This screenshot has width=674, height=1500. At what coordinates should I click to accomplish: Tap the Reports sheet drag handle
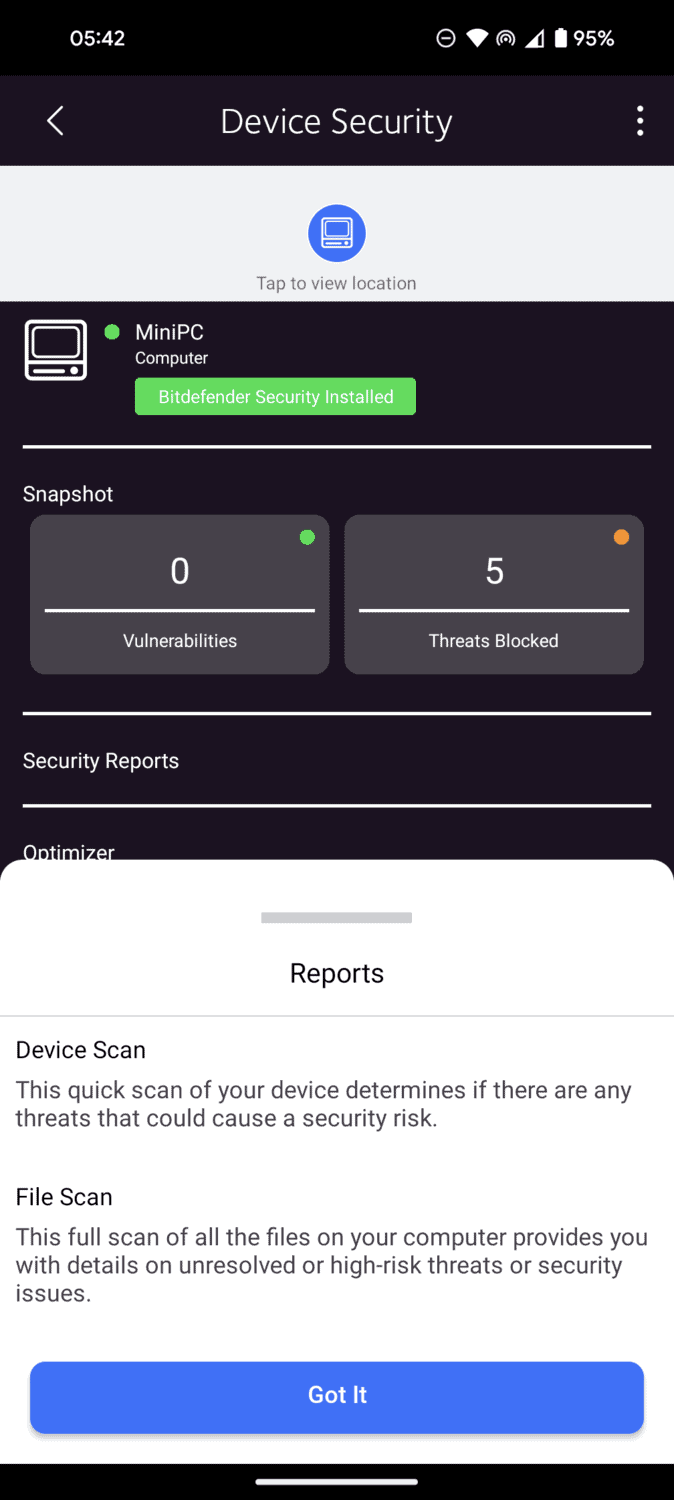(x=337, y=917)
